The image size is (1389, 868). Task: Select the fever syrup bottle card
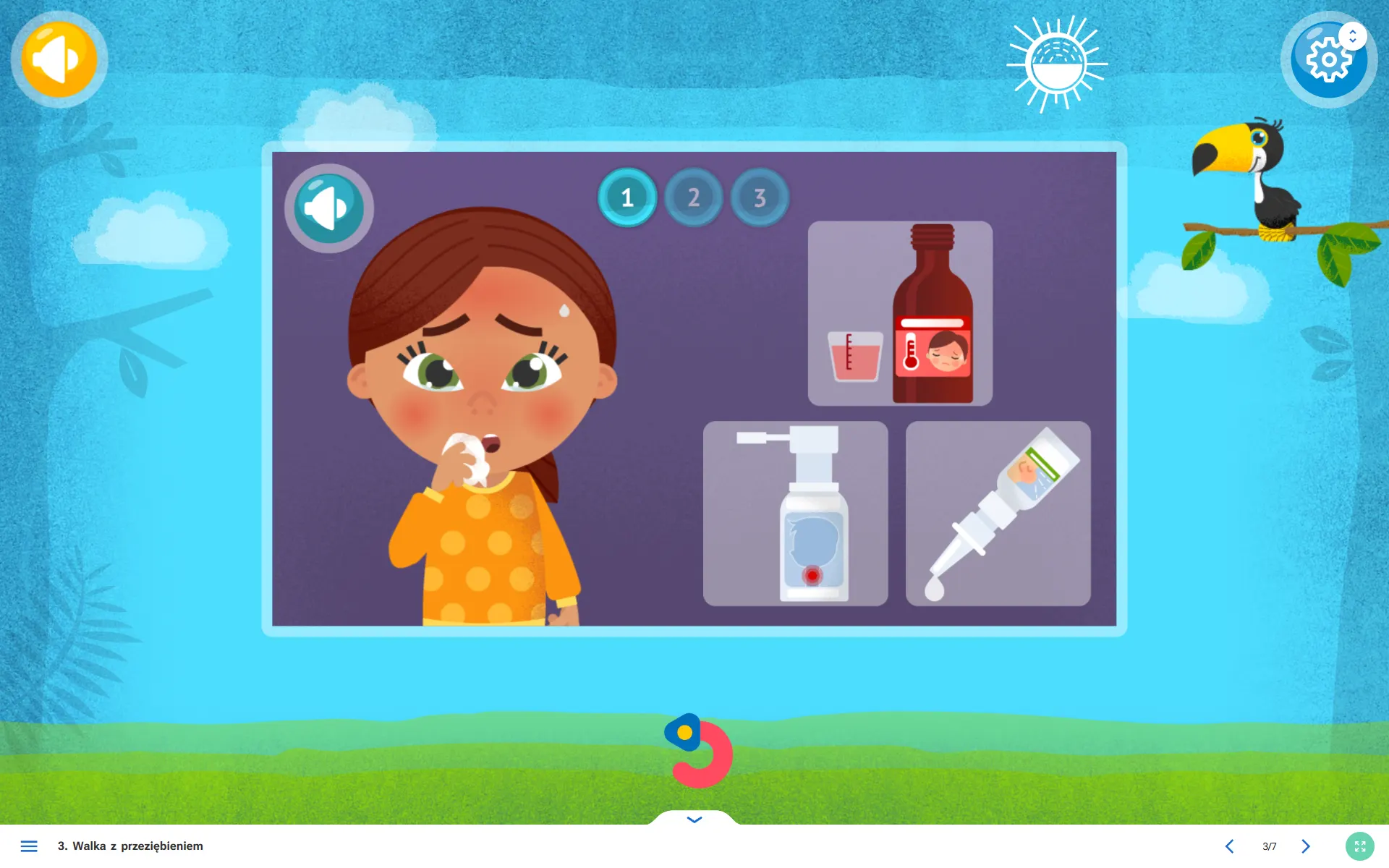click(x=900, y=313)
